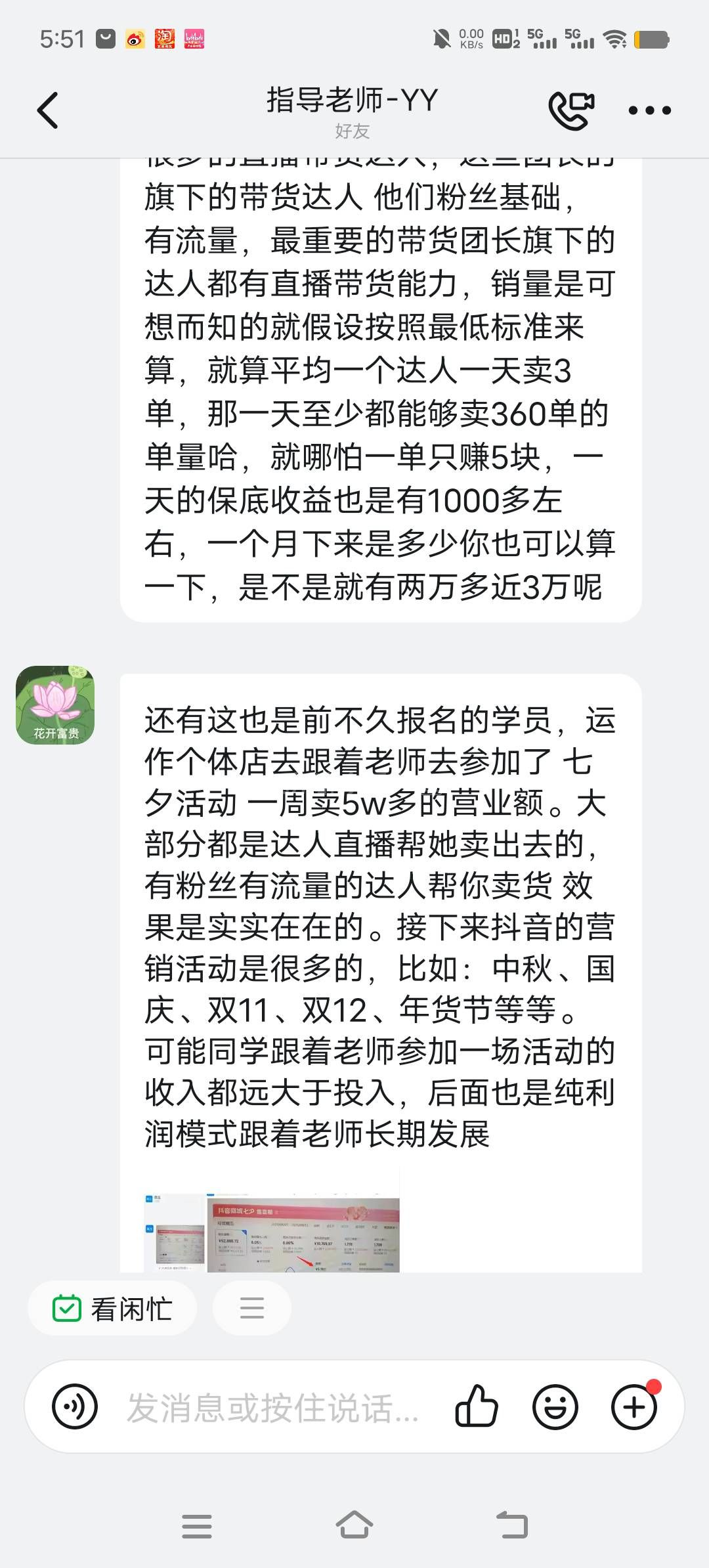This screenshot has width=709, height=1568.
Task: Go to the system home screen
Action: pyautogui.click(x=354, y=1525)
